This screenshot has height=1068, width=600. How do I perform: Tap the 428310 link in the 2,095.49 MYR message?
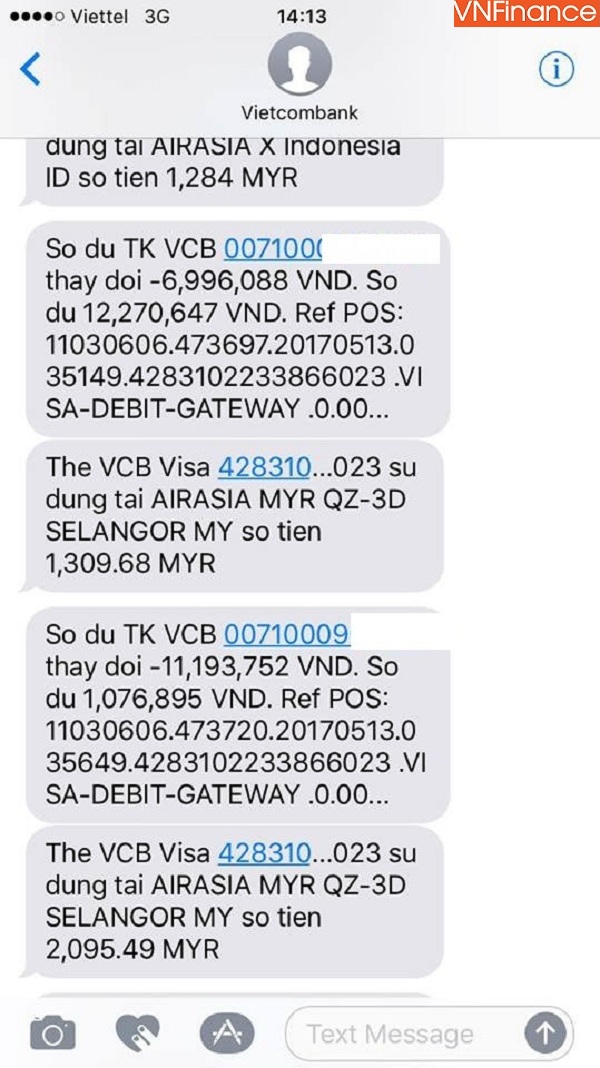[x=265, y=853]
